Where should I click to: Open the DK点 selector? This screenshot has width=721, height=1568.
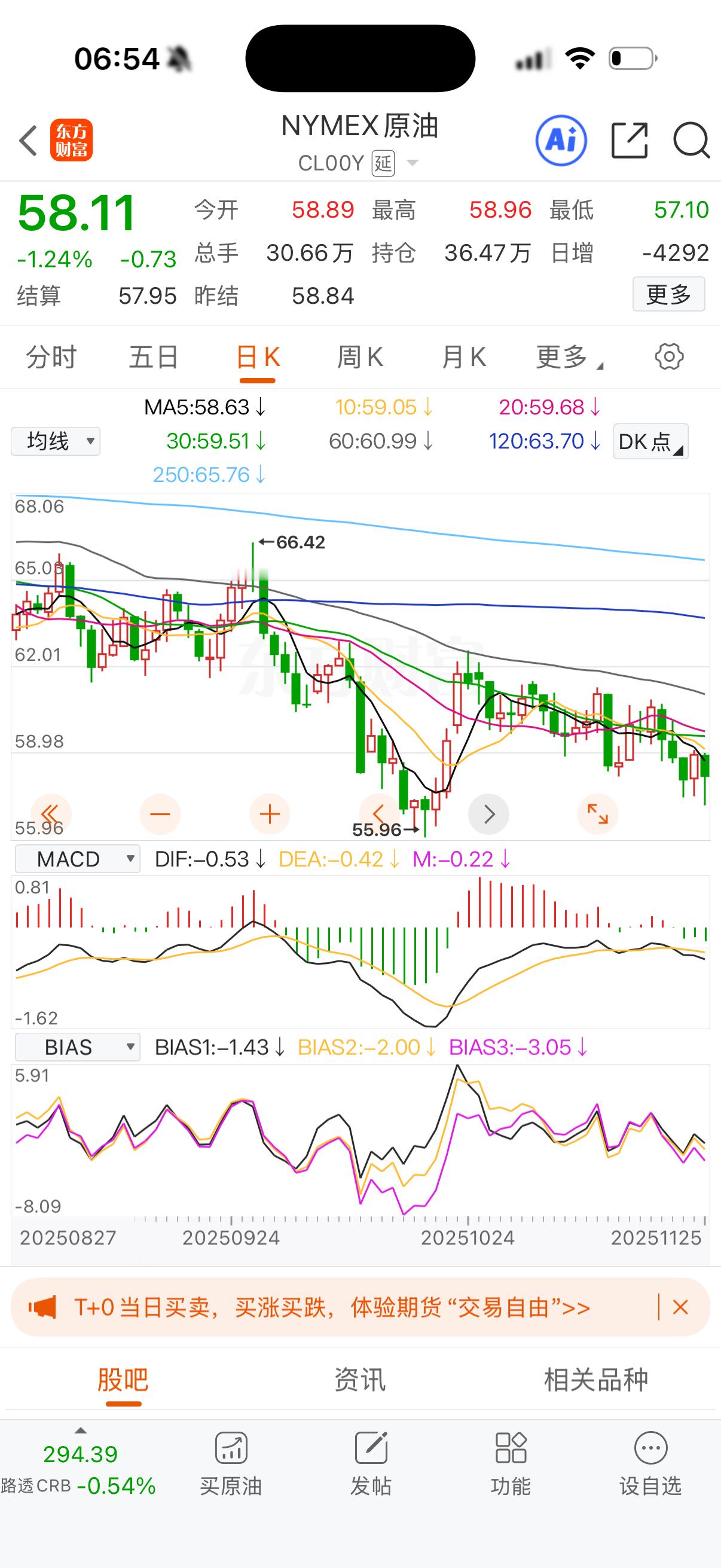(x=650, y=441)
